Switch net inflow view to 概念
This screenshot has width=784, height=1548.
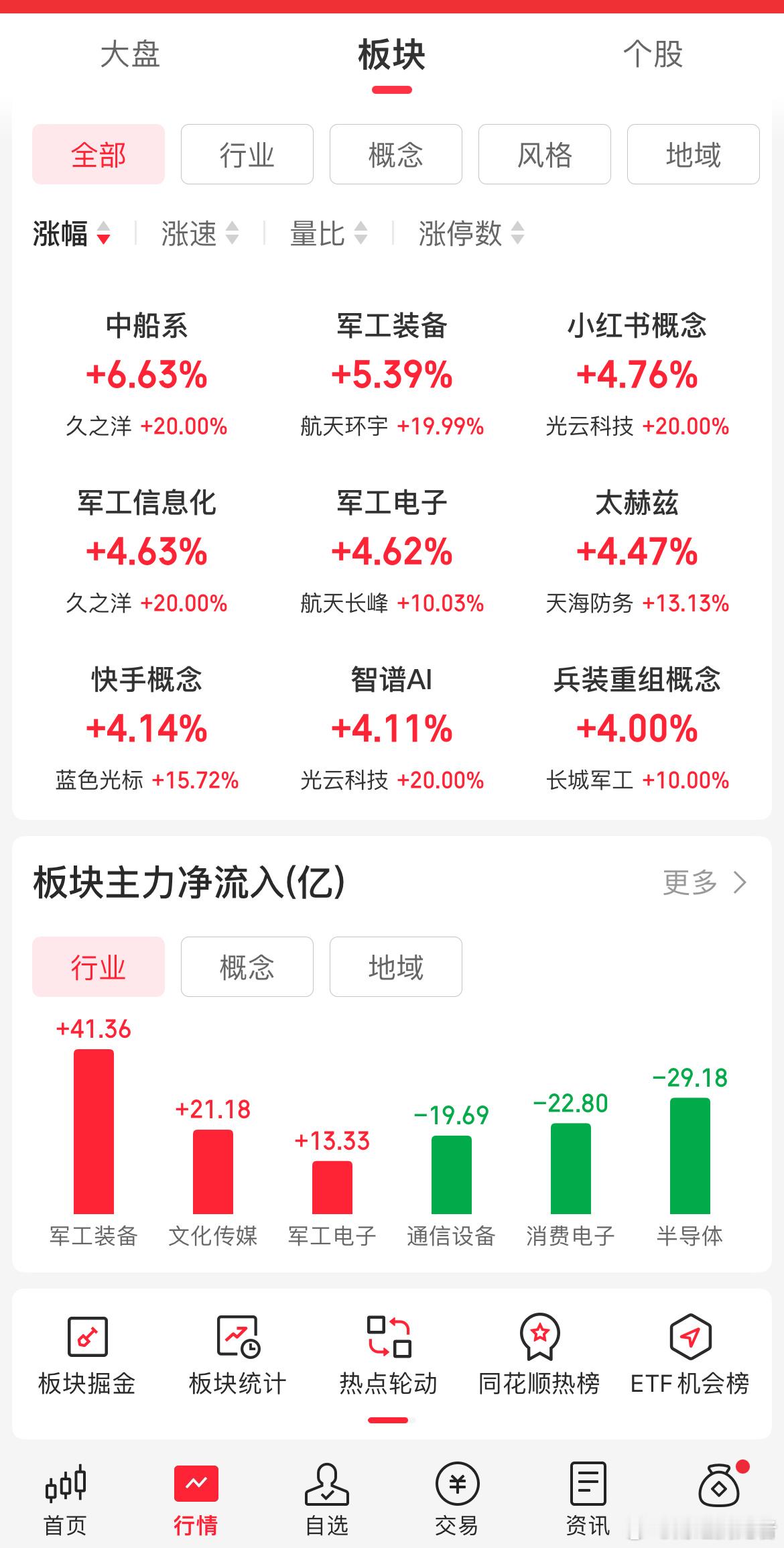tap(247, 966)
